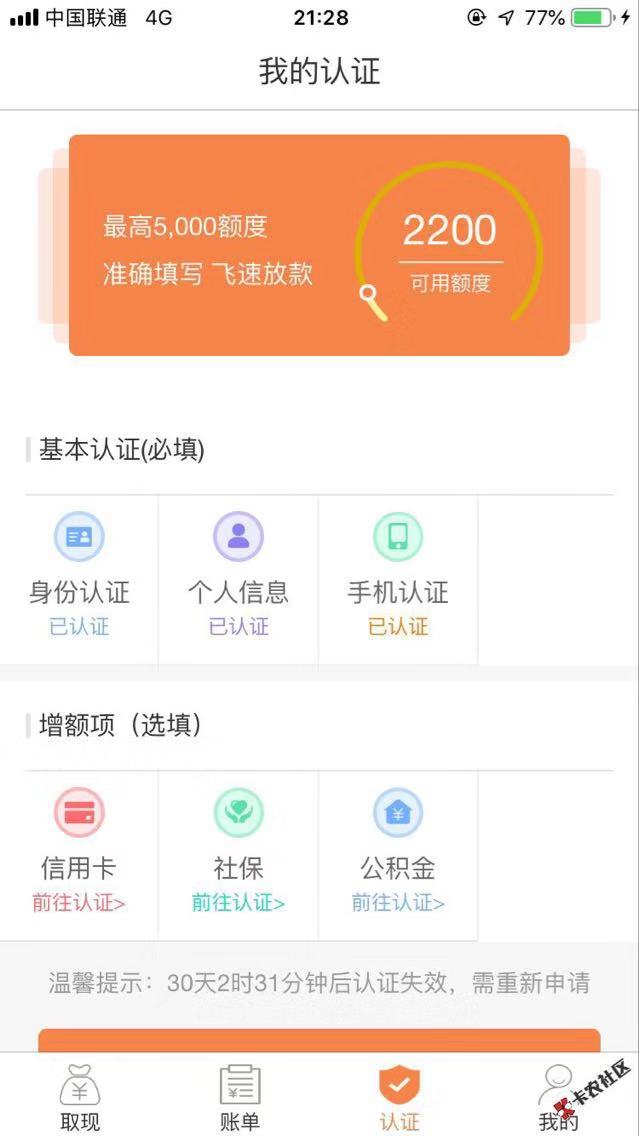639x1136 pixels.
Task: Tap the orange button above the tab bar
Action: coord(320,1040)
